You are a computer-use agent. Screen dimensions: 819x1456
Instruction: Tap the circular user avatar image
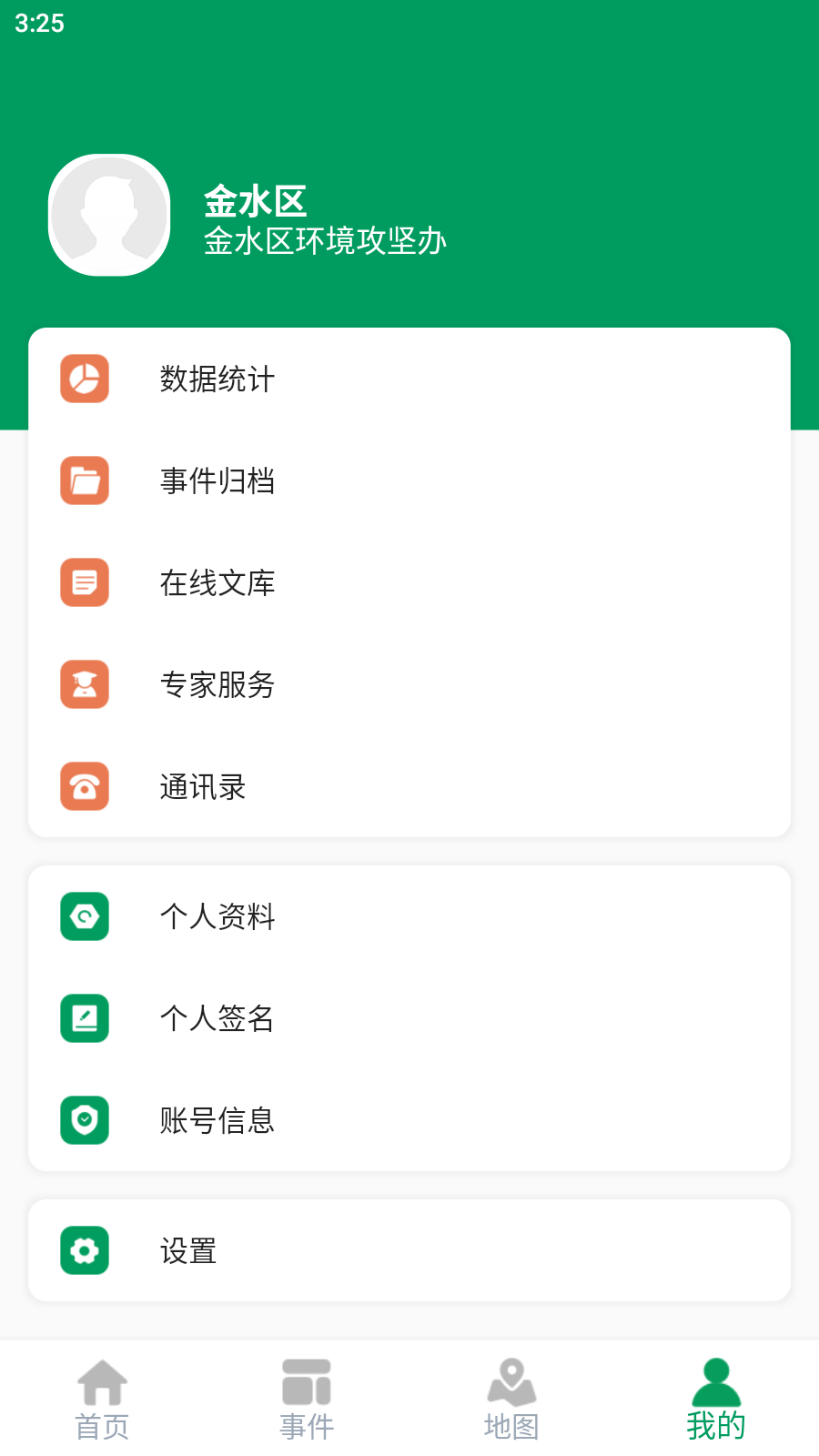pos(109,216)
